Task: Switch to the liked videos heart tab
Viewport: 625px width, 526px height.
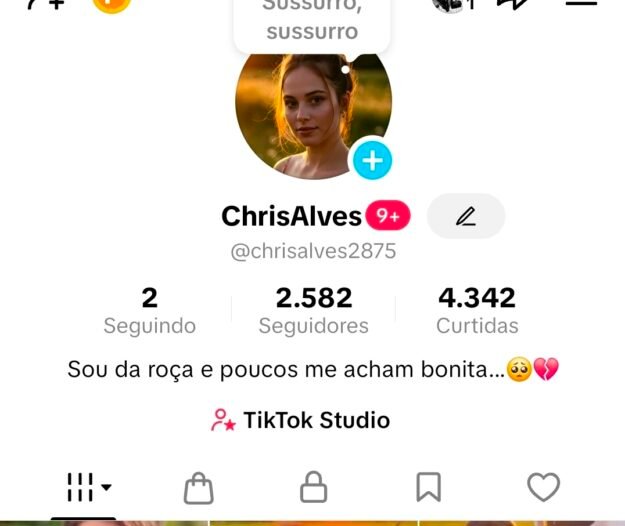Action: pos(543,488)
